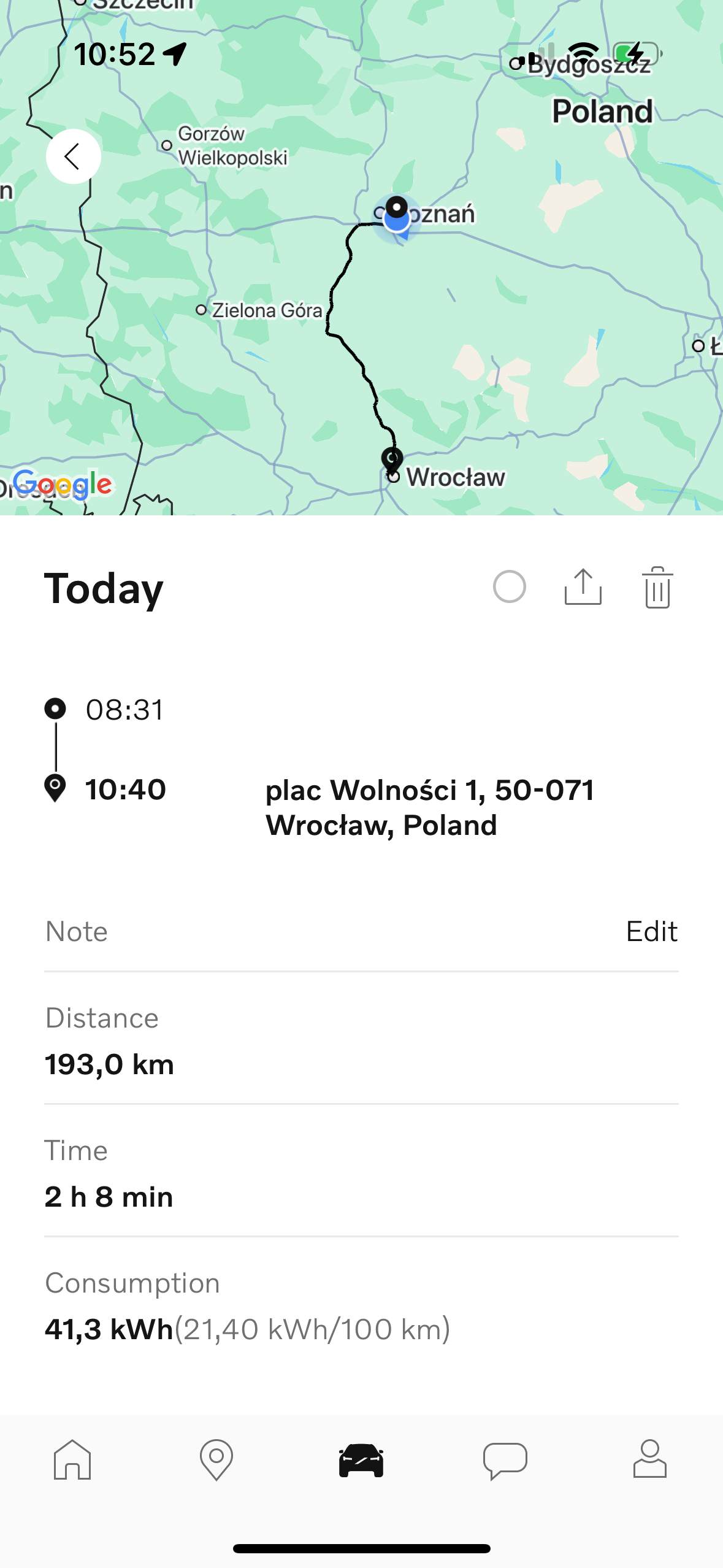Open the messages tab

click(x=505, y=1461)
